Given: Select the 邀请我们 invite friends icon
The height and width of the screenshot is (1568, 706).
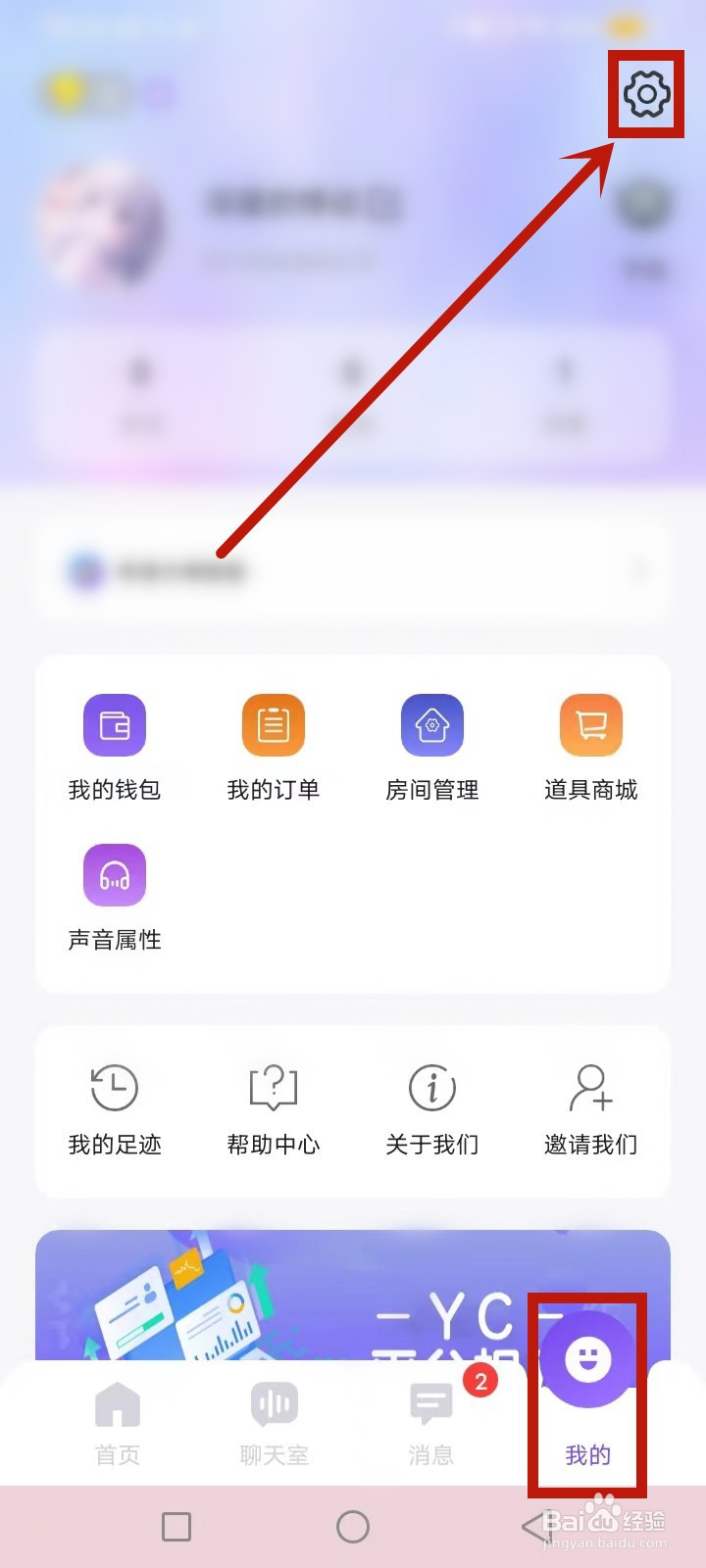Looking at the screenshot, I should (589, 1088).
